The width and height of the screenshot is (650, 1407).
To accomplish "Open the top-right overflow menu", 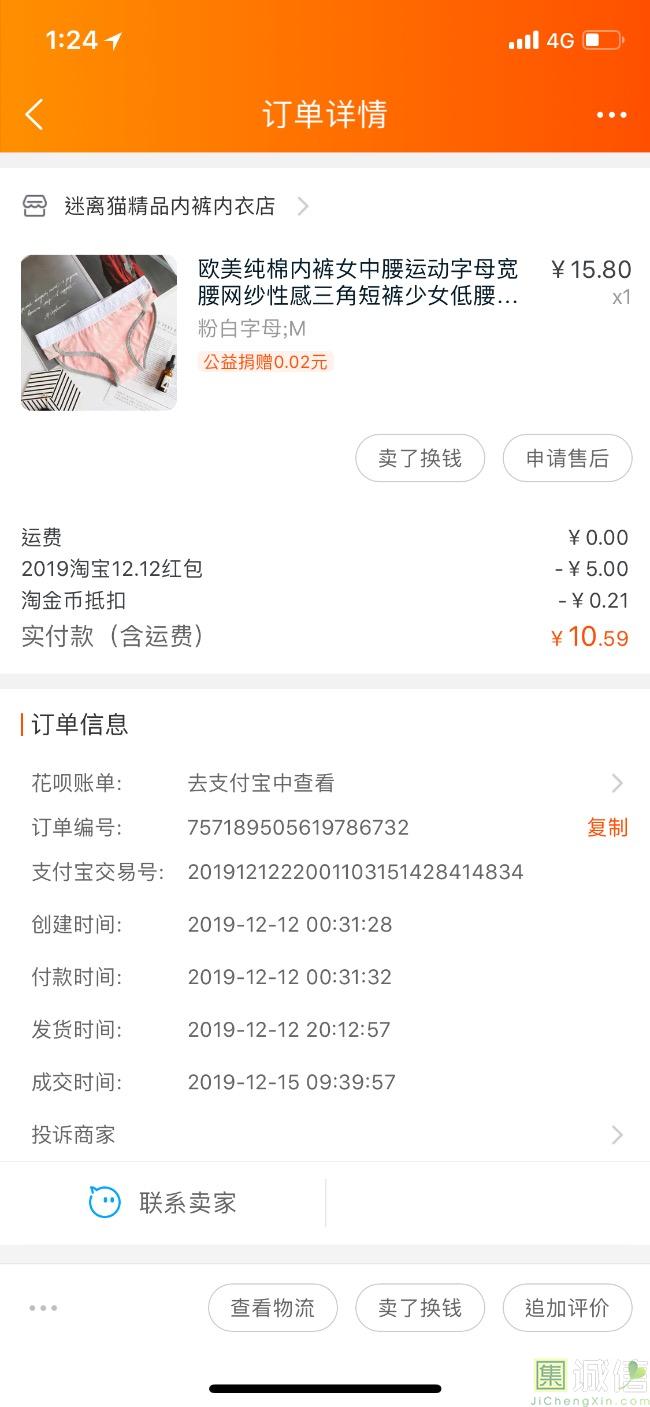I will click(611, 115).
